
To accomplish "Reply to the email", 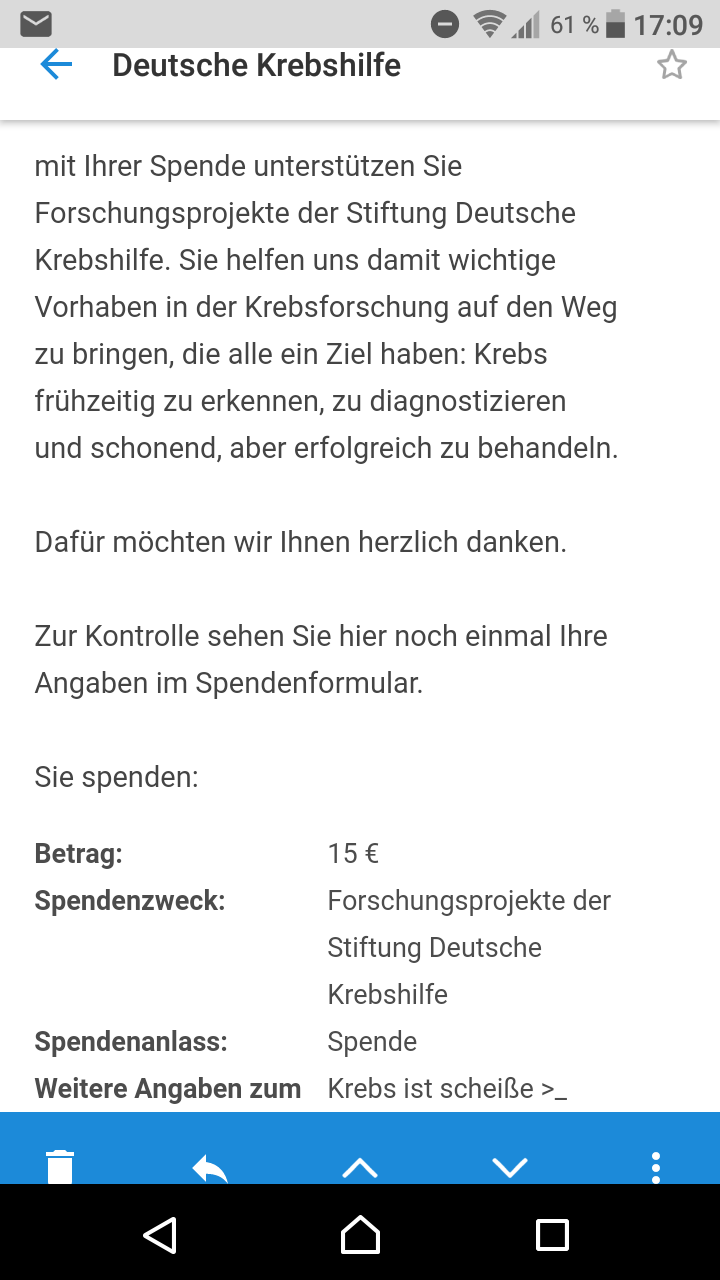I will tap(210, 1168).
